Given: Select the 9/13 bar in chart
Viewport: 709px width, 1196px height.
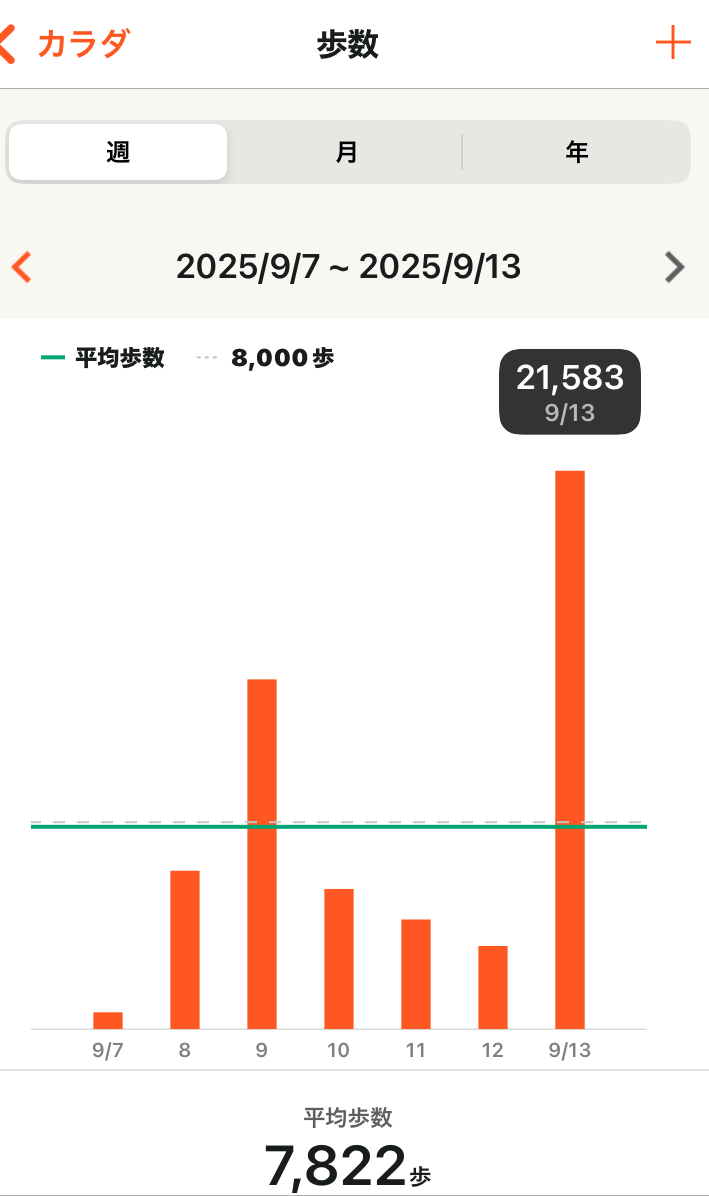Looking at the screenshot, I should (x=569, y=750).
